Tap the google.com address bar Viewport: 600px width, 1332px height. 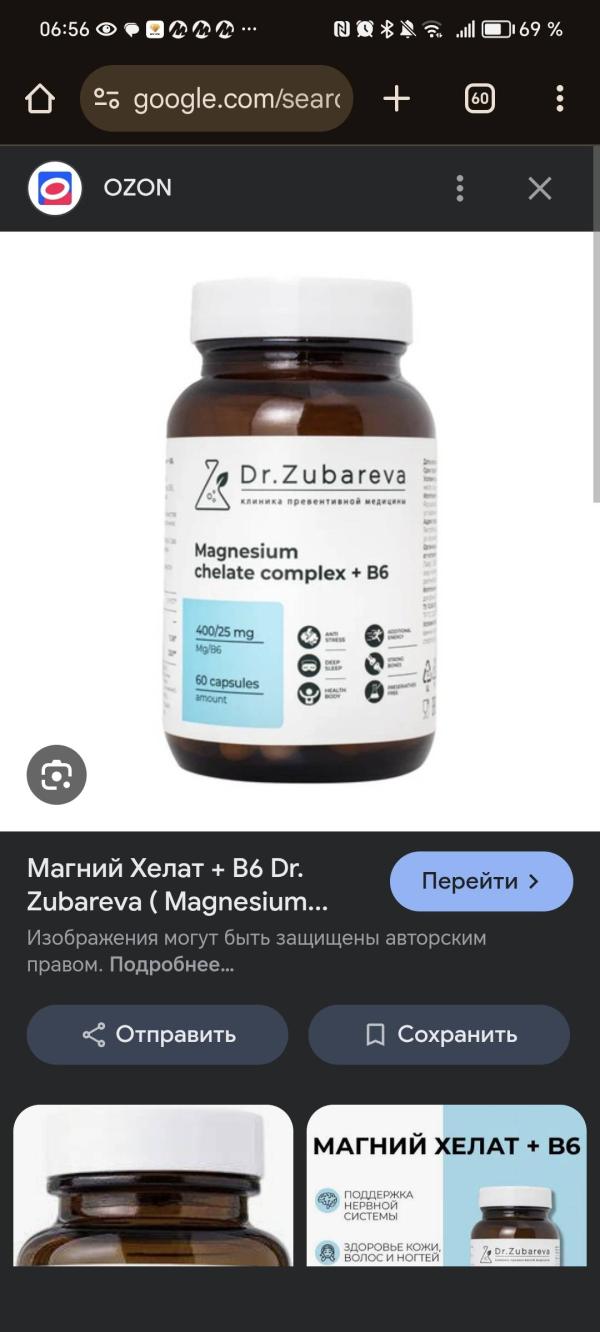pos(217,98)
